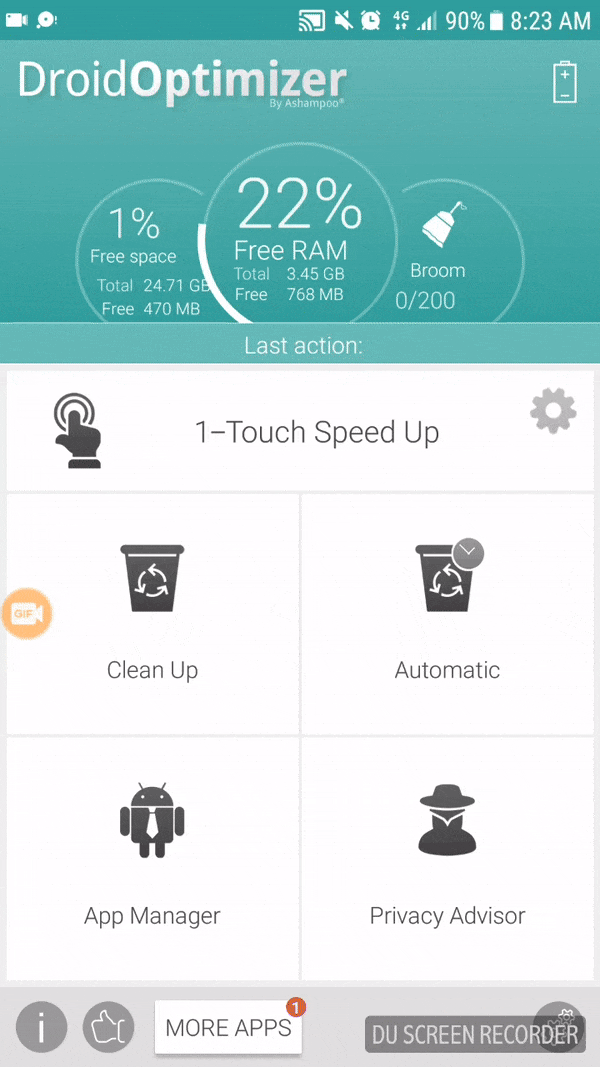This screenshot has width=600, height=1067.
Task: Open Privacy Advisor
Action: click(x=448, y=859)
